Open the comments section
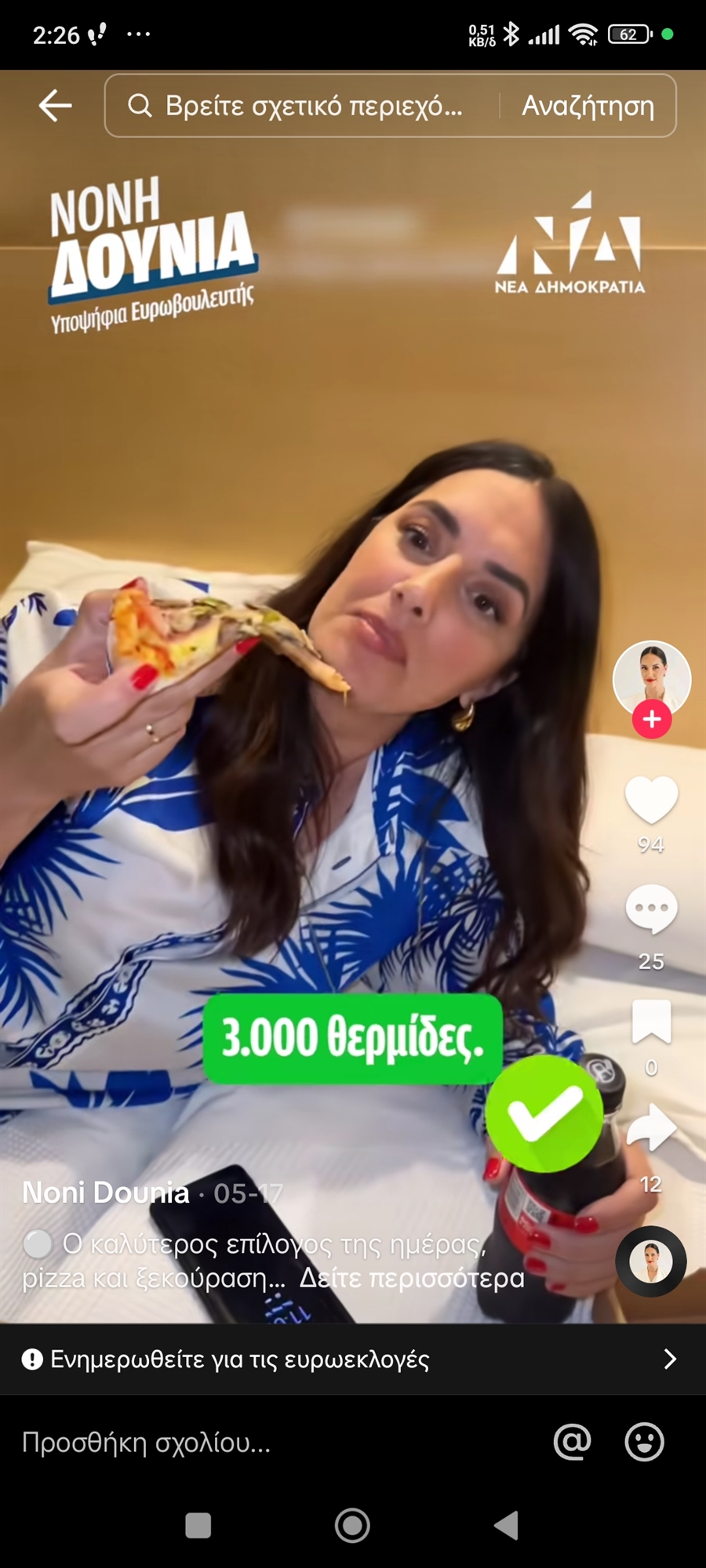Viewport: 706px width, 1568px height. click(651, 909)
